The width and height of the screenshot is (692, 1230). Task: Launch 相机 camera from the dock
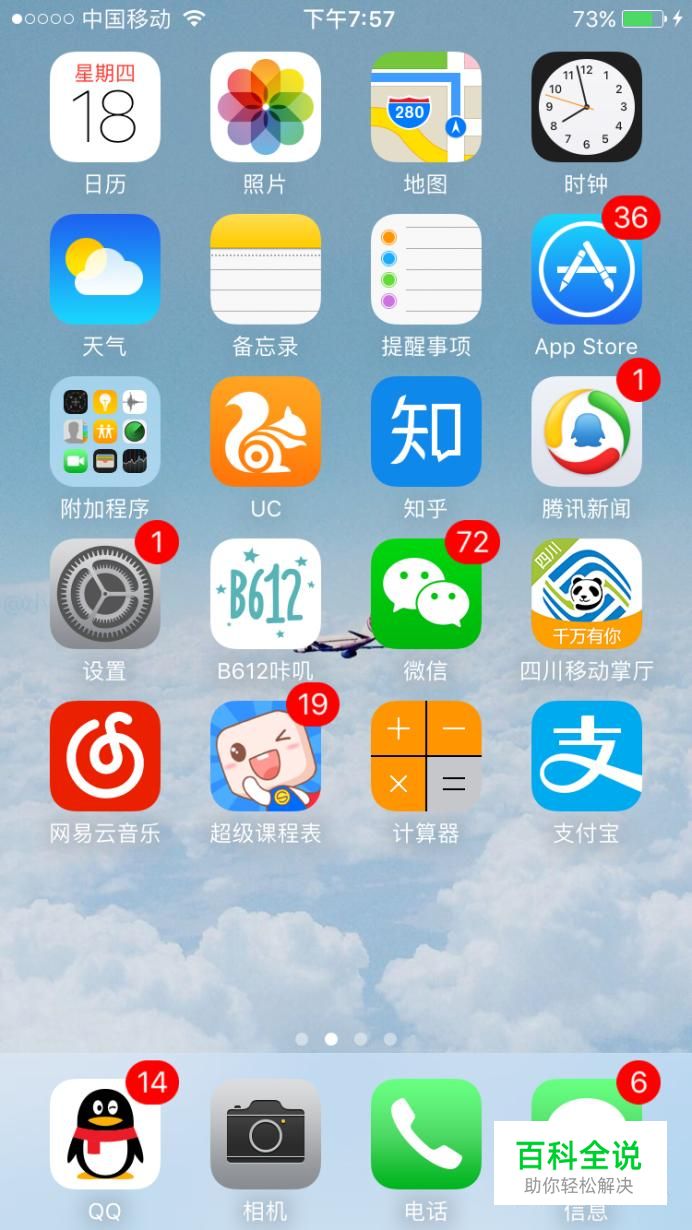point(265,1133)
